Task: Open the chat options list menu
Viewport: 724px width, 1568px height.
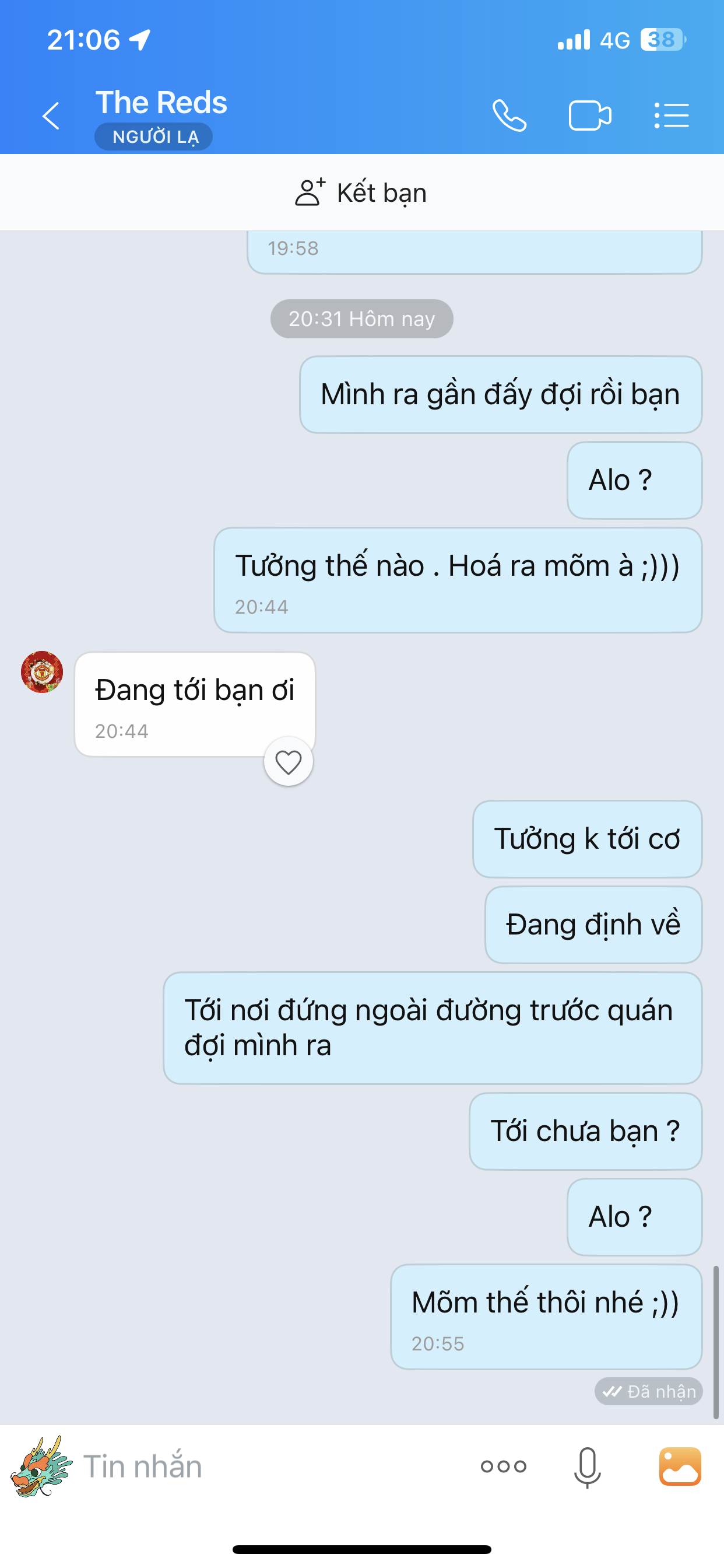Action: point(672,116)
